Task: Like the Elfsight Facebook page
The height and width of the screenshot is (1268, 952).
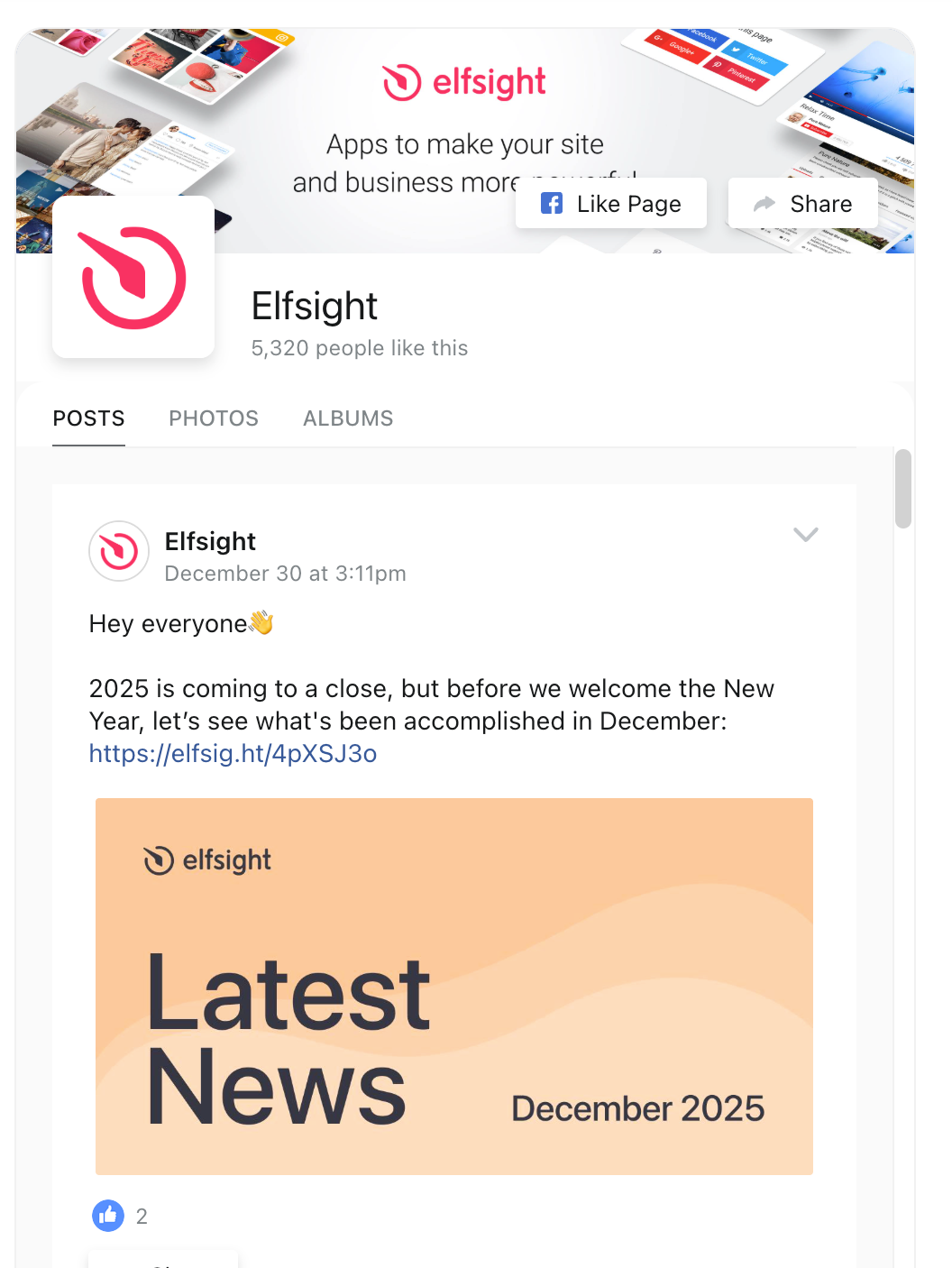Action: tap(610, 204)
